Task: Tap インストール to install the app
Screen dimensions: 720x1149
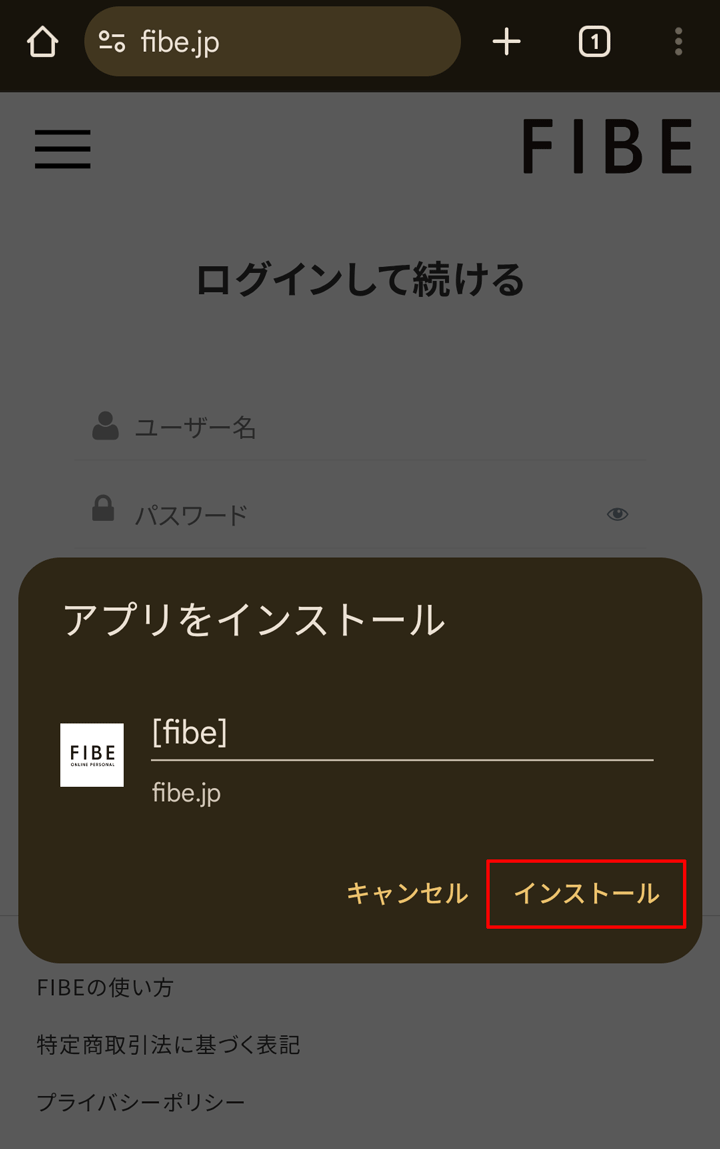Action: [586, 893]
